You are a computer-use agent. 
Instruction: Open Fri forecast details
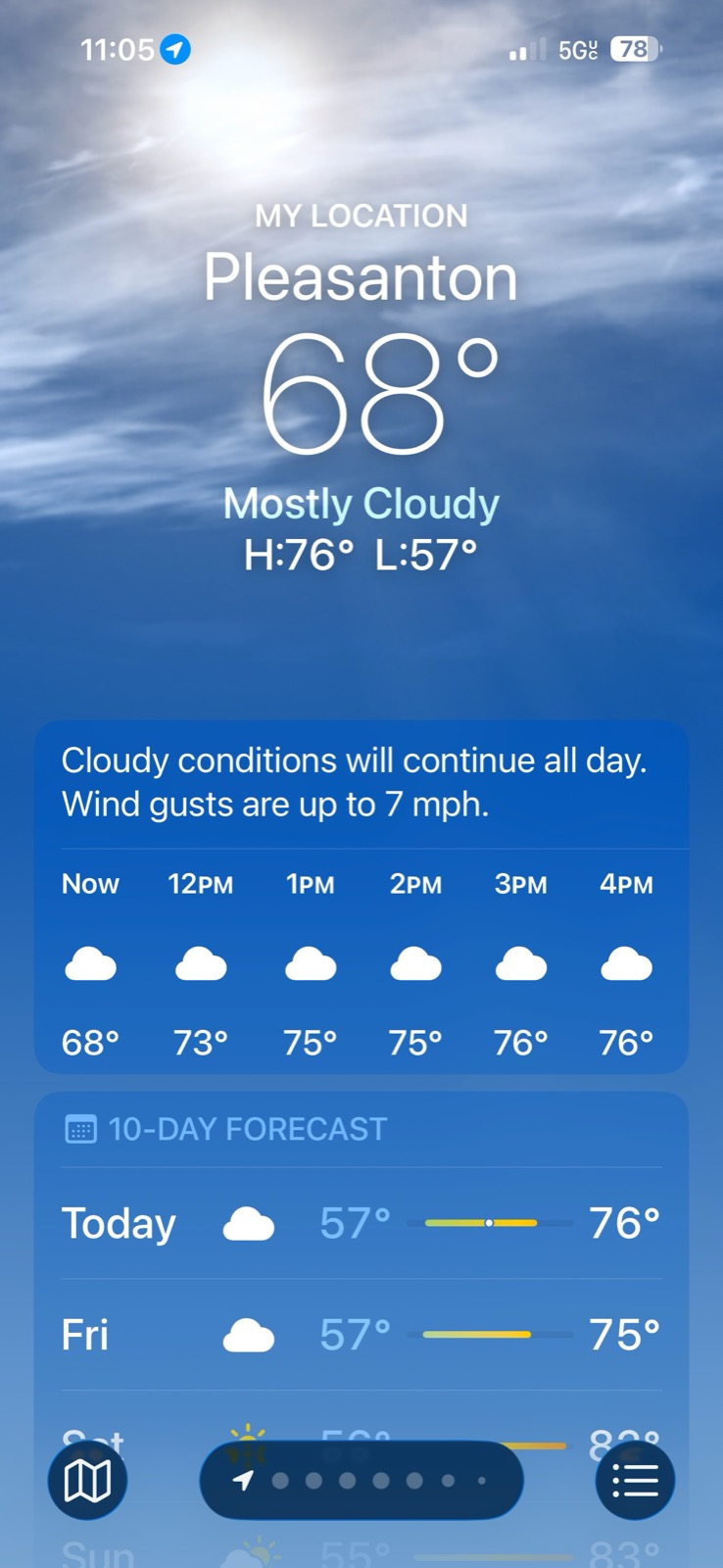click(361, 1335)
